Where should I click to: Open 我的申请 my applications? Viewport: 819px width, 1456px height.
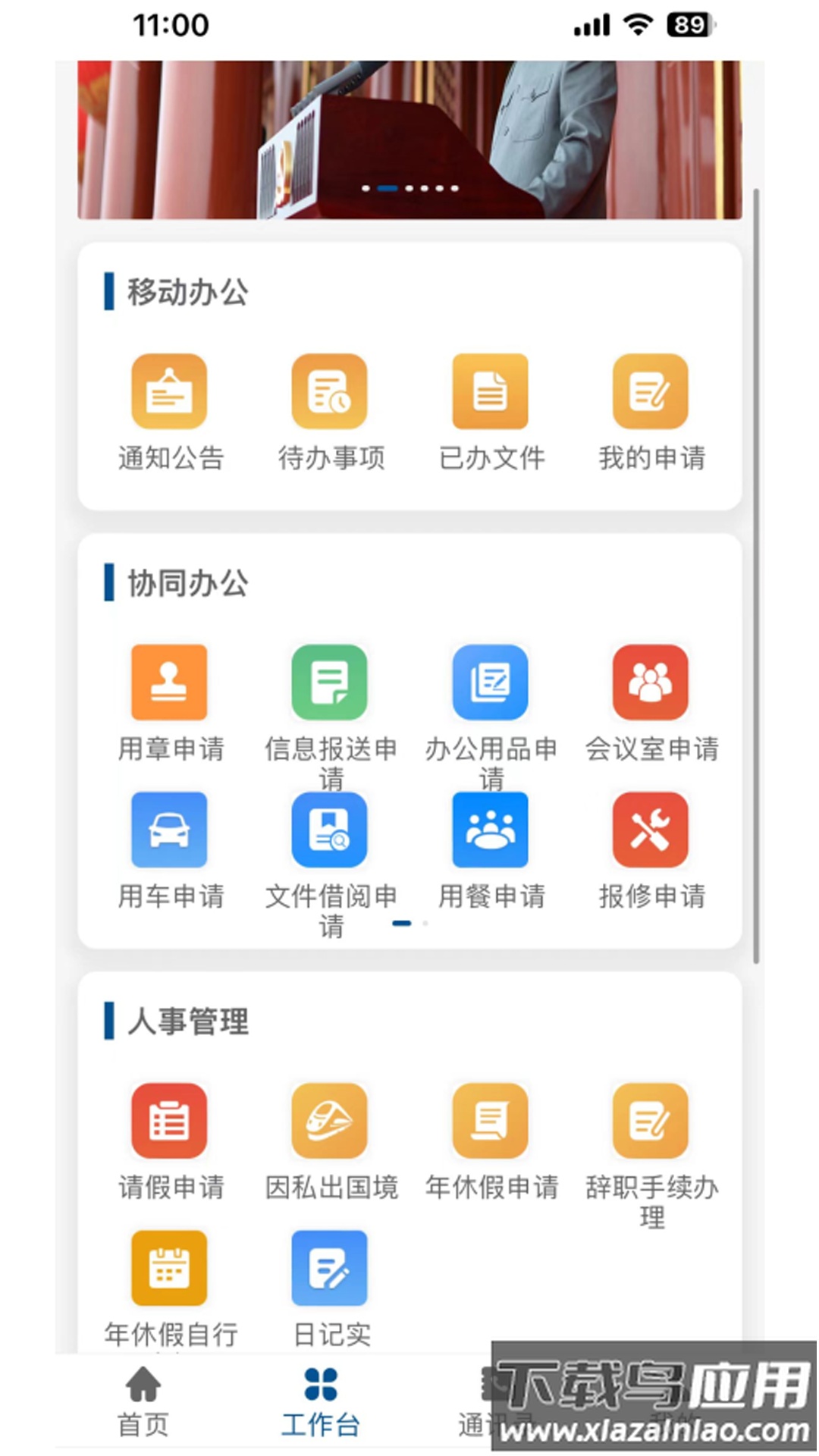tap(651, 393)
